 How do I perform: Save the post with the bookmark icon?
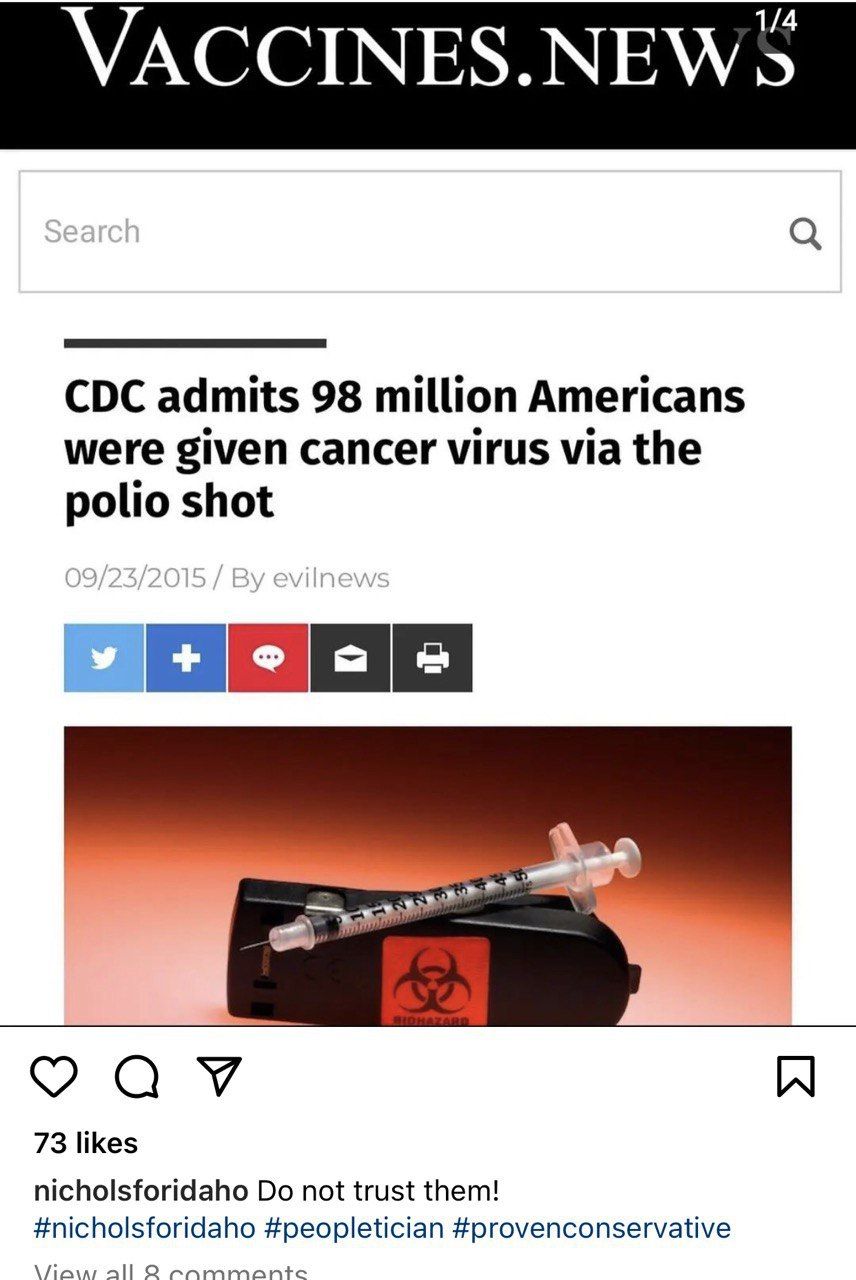tap(796, 1077)
